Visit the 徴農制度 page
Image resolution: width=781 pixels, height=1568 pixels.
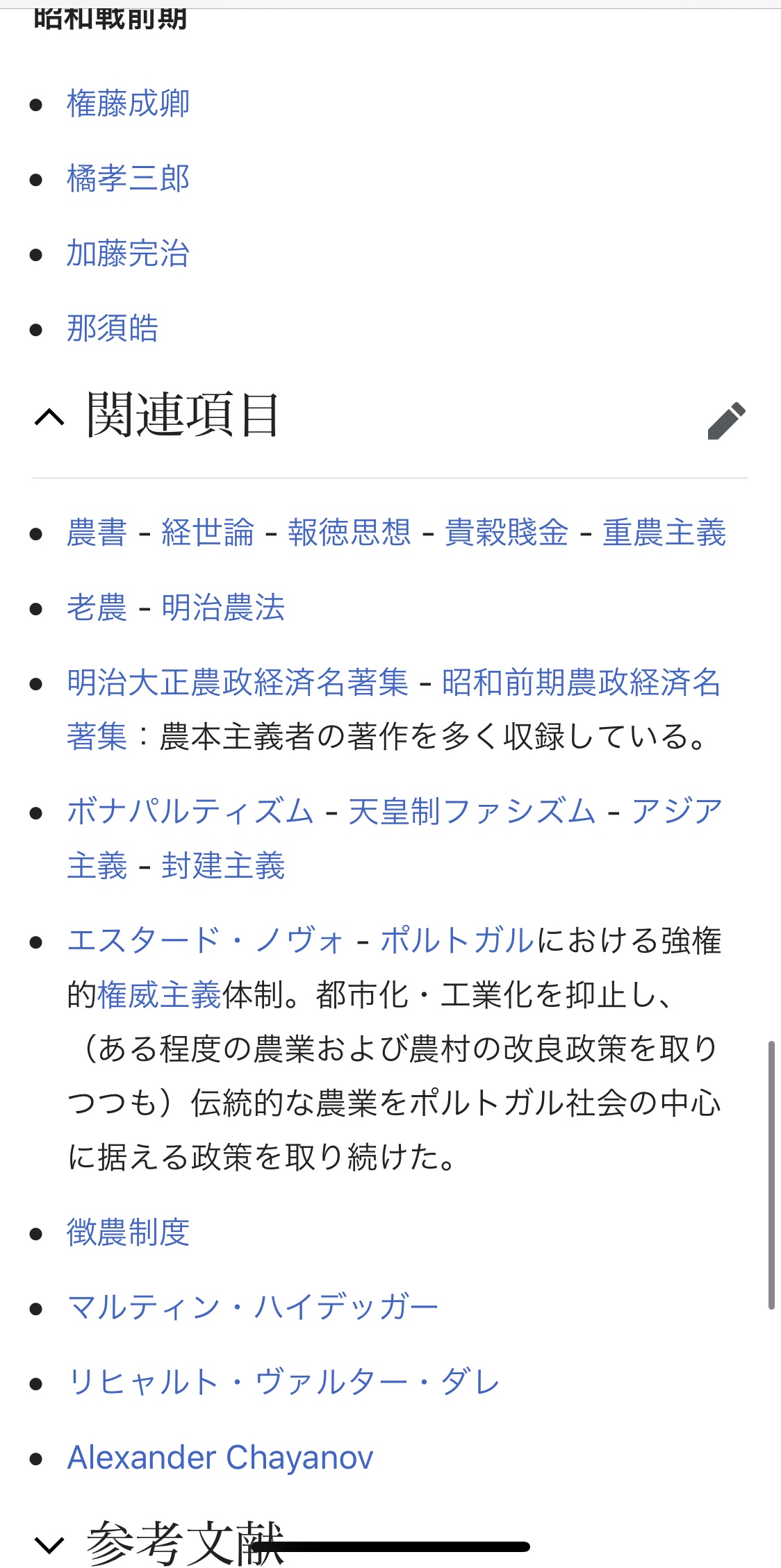[128, 1233]
